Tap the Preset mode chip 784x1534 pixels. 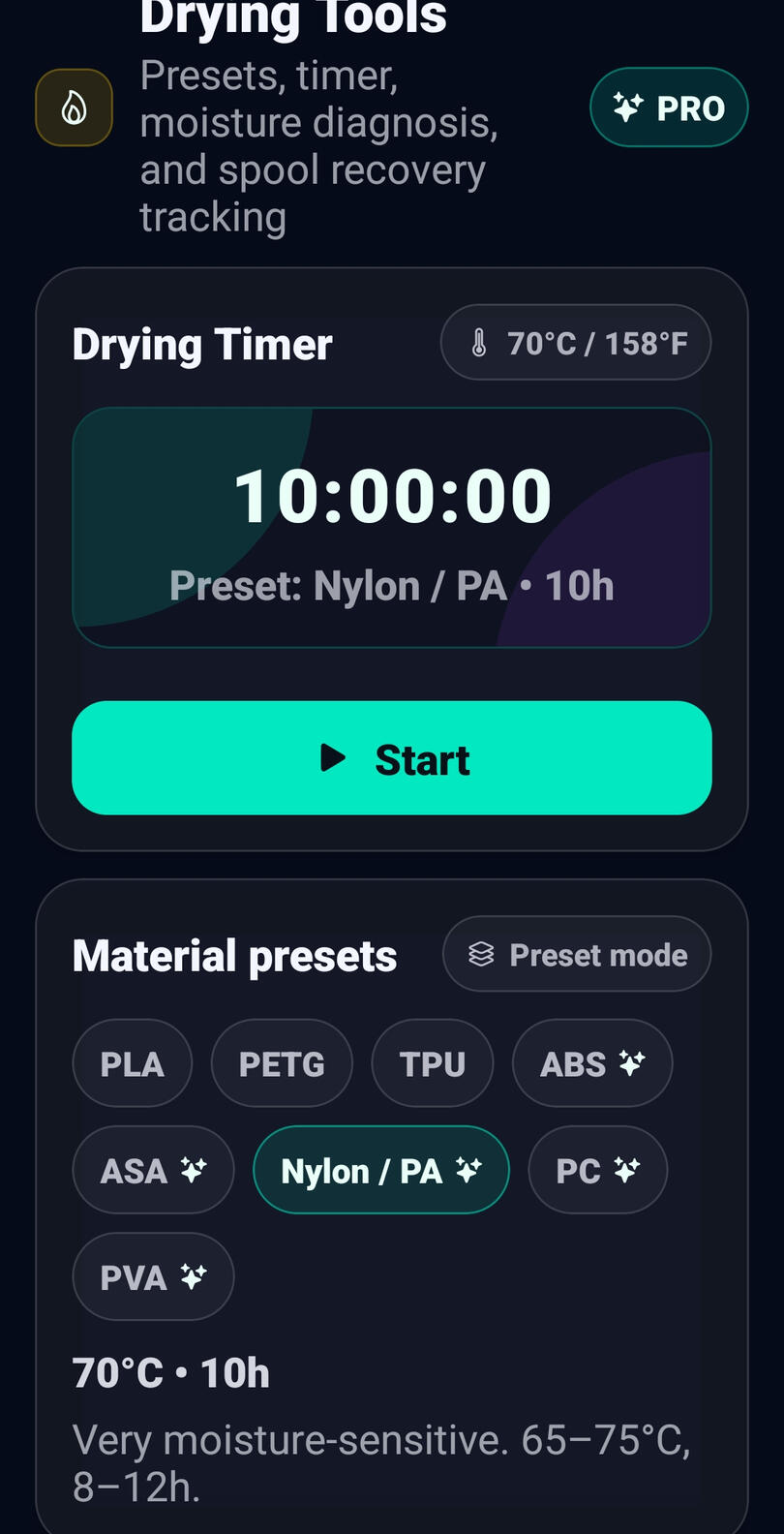point(577,955)
